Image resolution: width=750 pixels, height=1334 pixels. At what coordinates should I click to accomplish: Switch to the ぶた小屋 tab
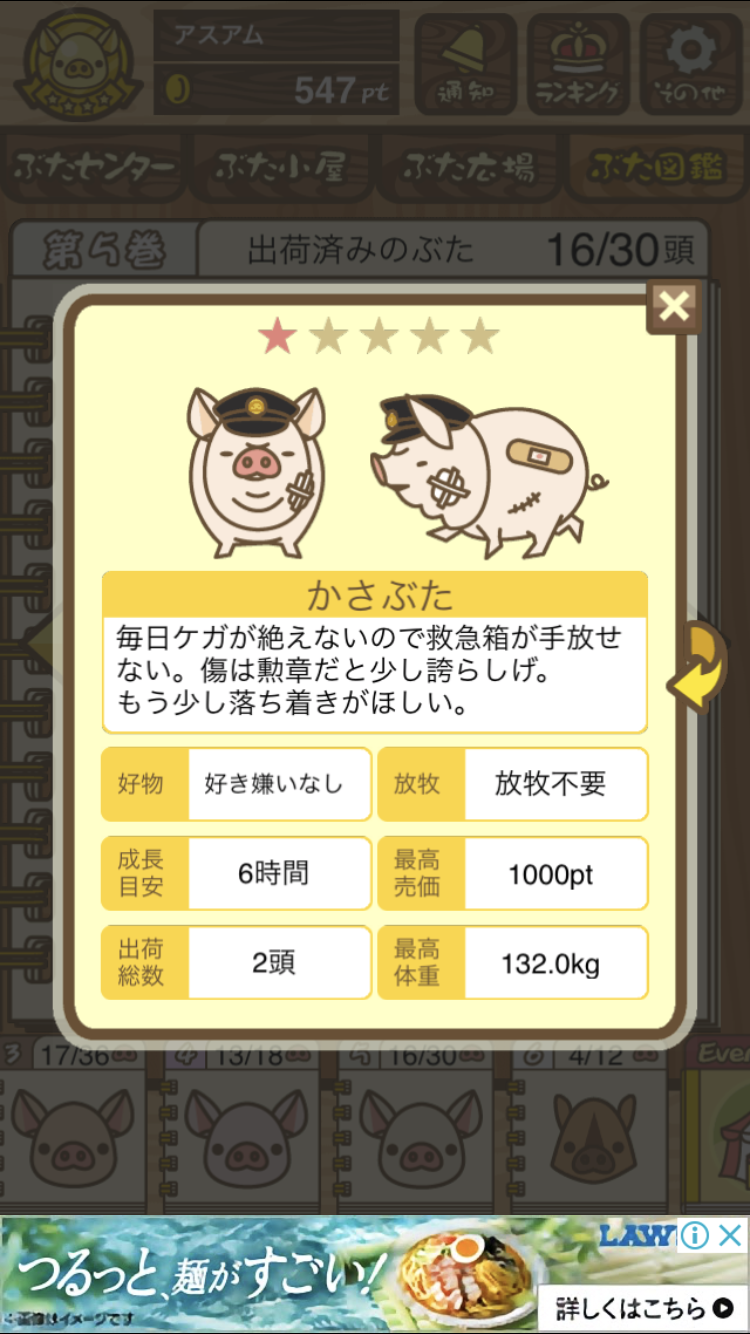(x=281, y=167)
